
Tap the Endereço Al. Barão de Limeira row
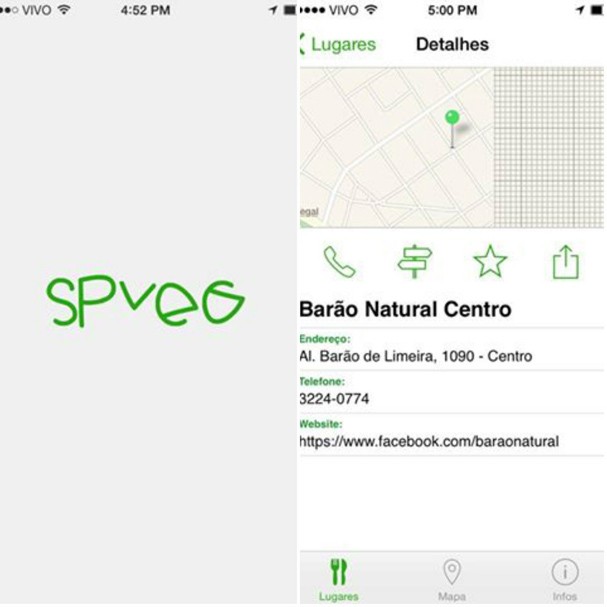pyautogui.click(x=450, y=349)
